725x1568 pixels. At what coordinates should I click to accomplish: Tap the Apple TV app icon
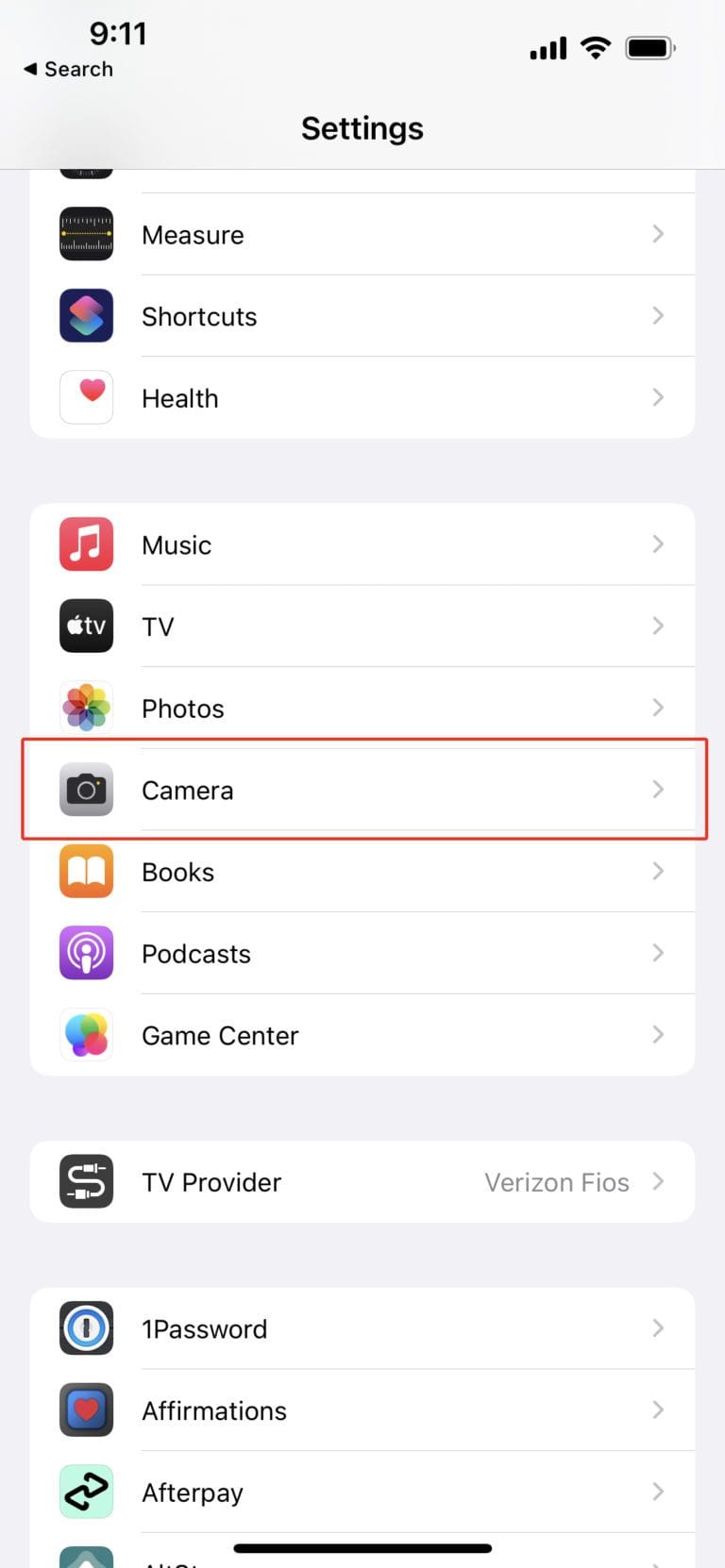click(x=86, y=626)
